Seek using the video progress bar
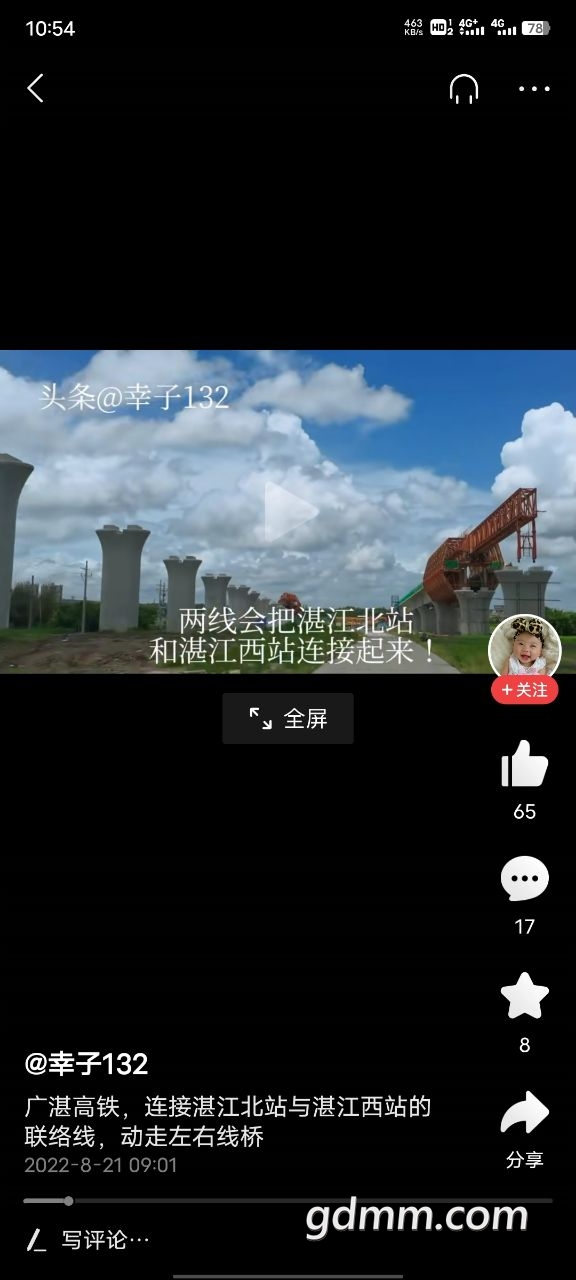The height and width of the screenshot is (1280, 576). 288,1200
